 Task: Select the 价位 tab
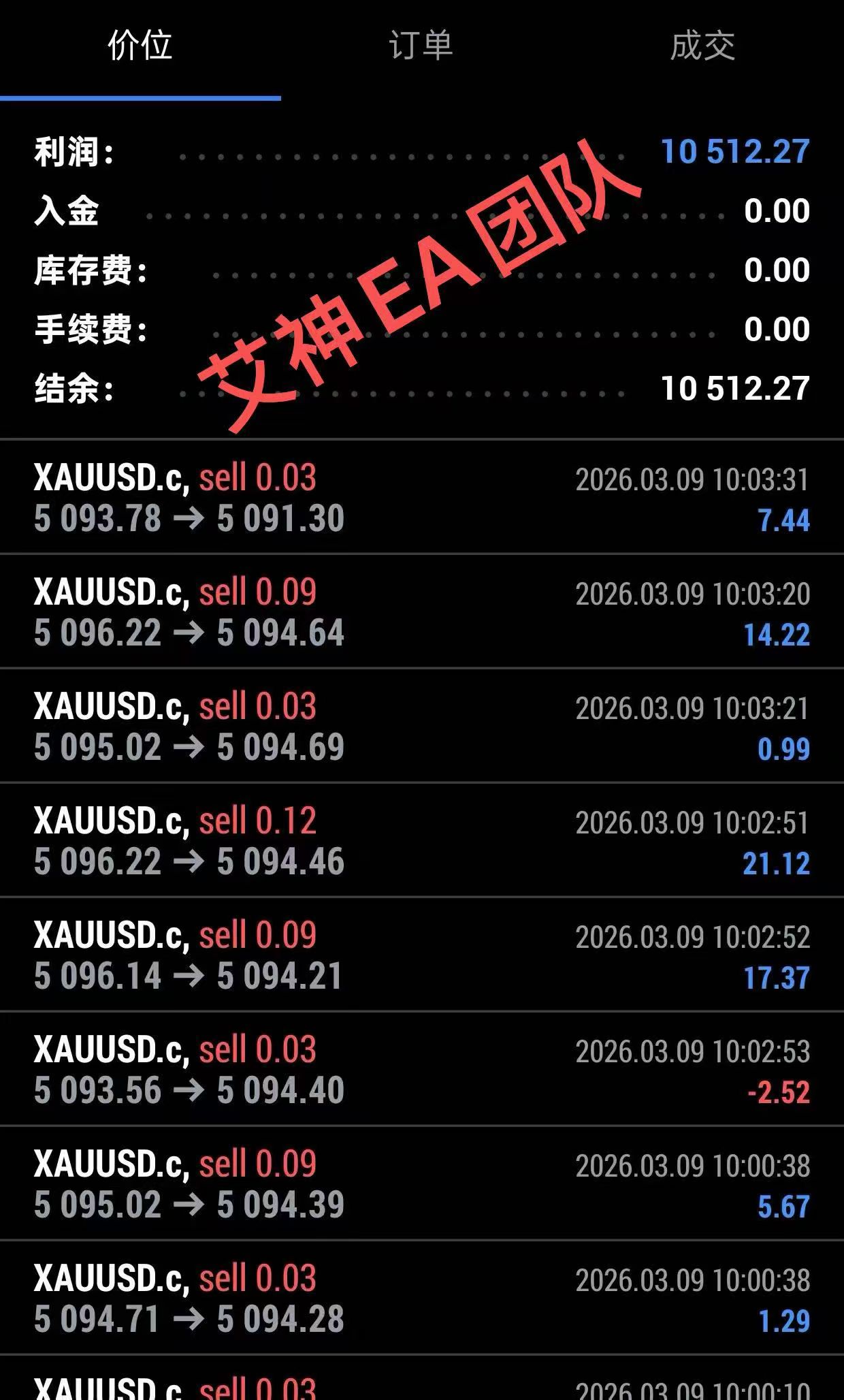140,46
